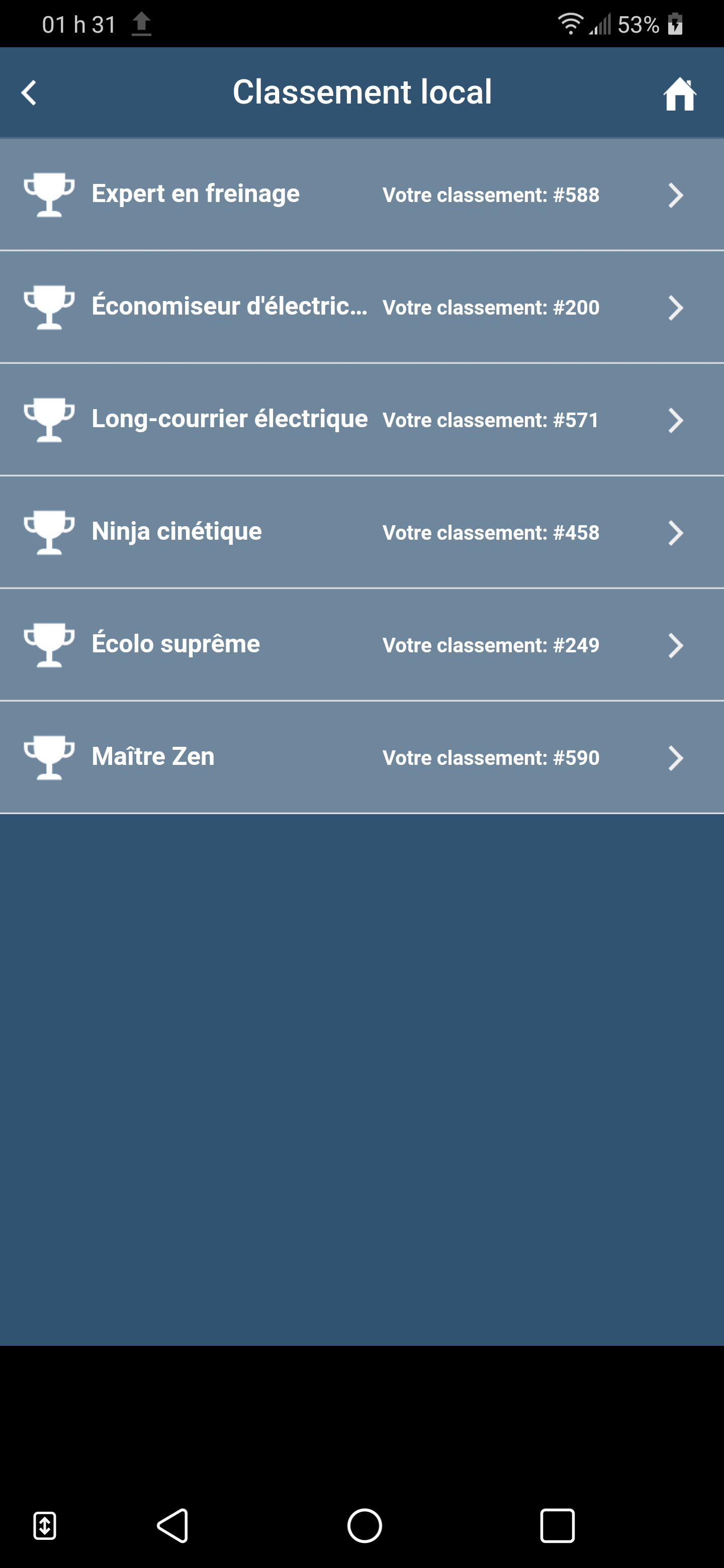Tap the system back button
The image size is (724, 1568).
pyautogui.click(x=173, y=1525)
